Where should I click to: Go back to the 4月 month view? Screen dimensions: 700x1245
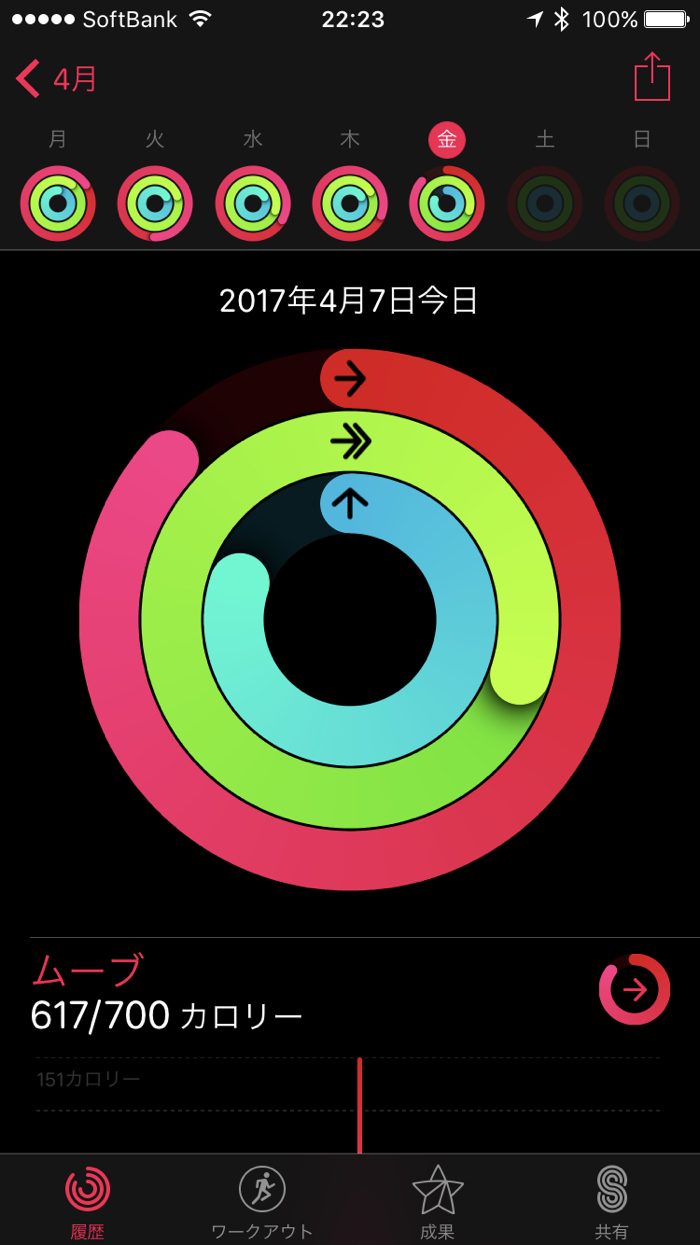(58, 79)
